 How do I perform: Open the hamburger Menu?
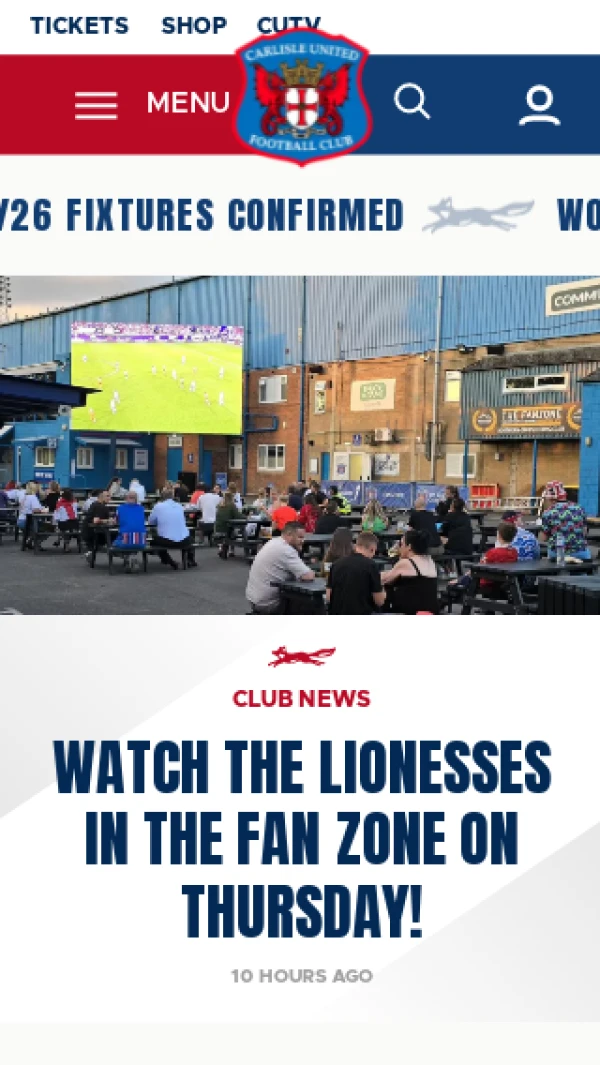(x=151, y=103)
